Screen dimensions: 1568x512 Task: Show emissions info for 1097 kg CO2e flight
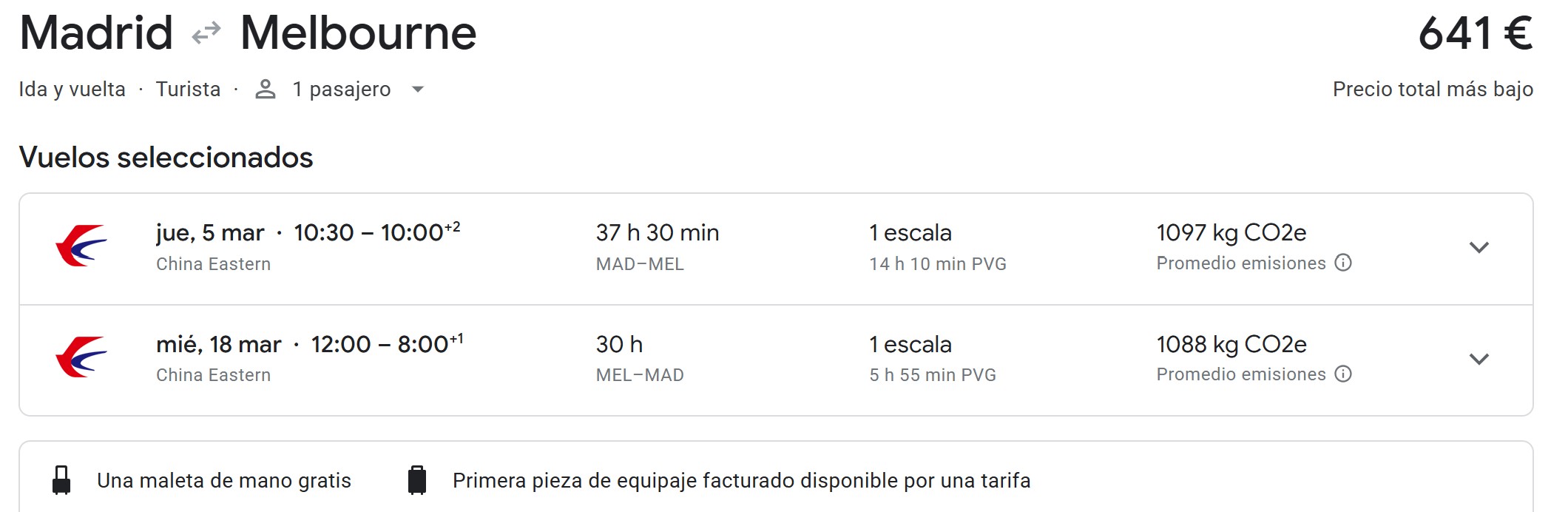[1343, 263]
